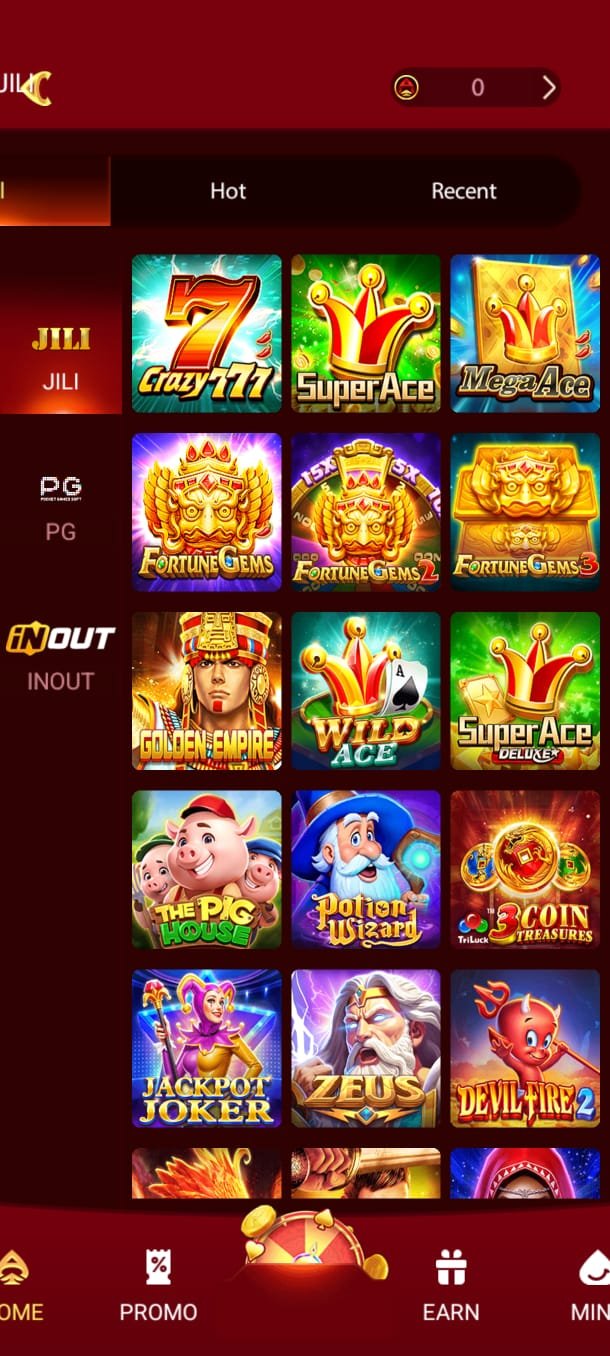This screenshot has width=610, height=1356.
Task: Open the Earn tab
Action: (451, 1287)
